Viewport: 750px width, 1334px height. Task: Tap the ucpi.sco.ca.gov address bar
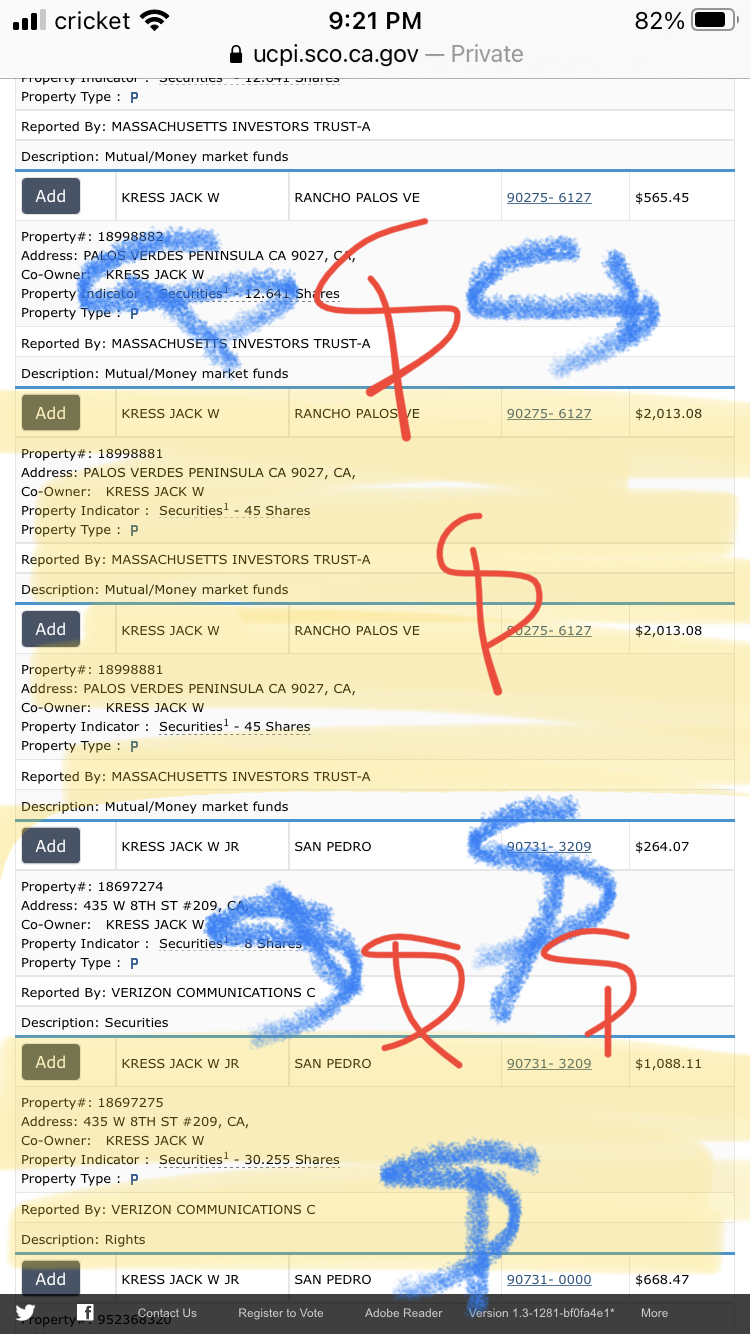pyautogui.click(x=375, y=54)
